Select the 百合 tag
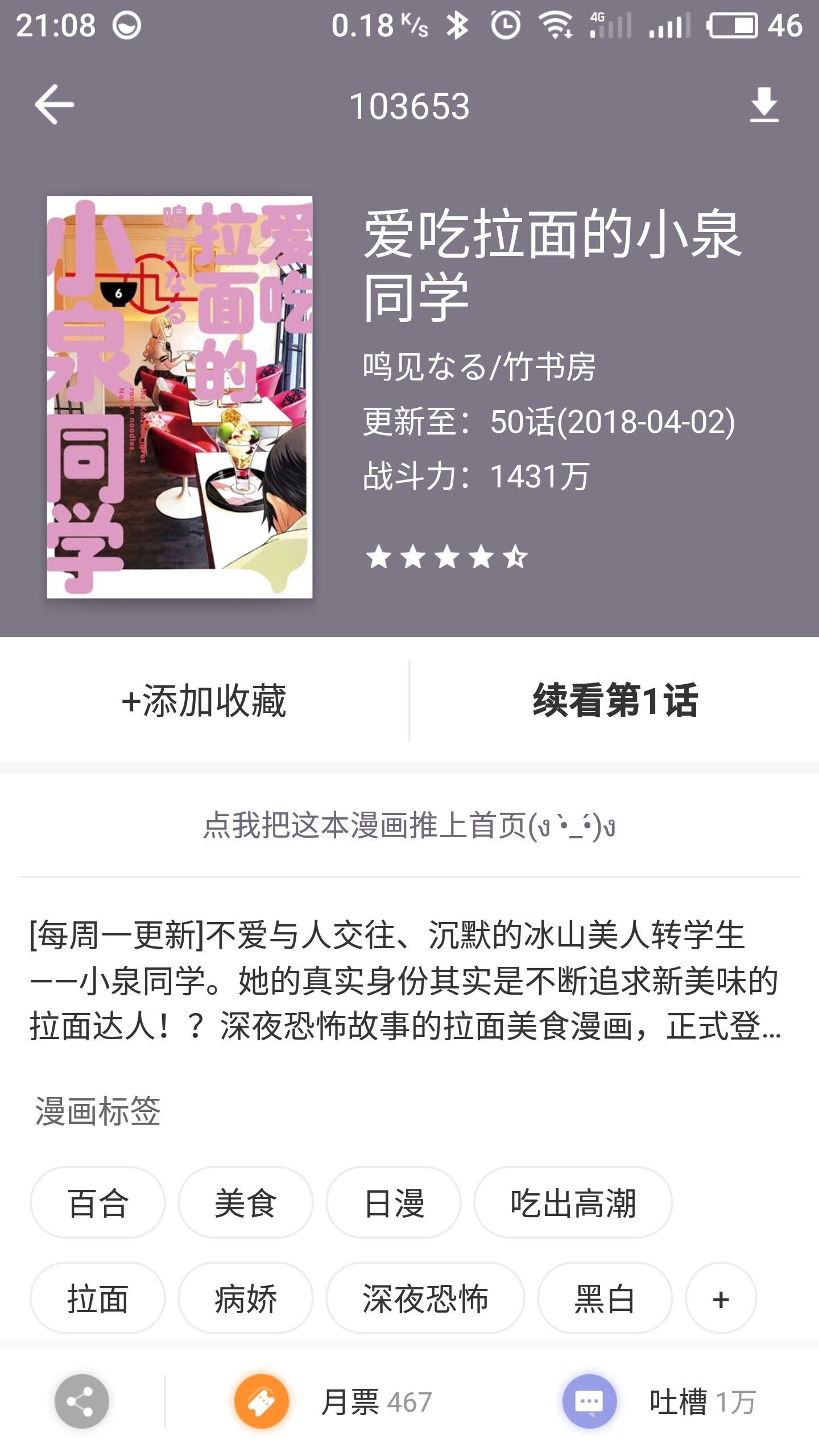 [98, 1203]
